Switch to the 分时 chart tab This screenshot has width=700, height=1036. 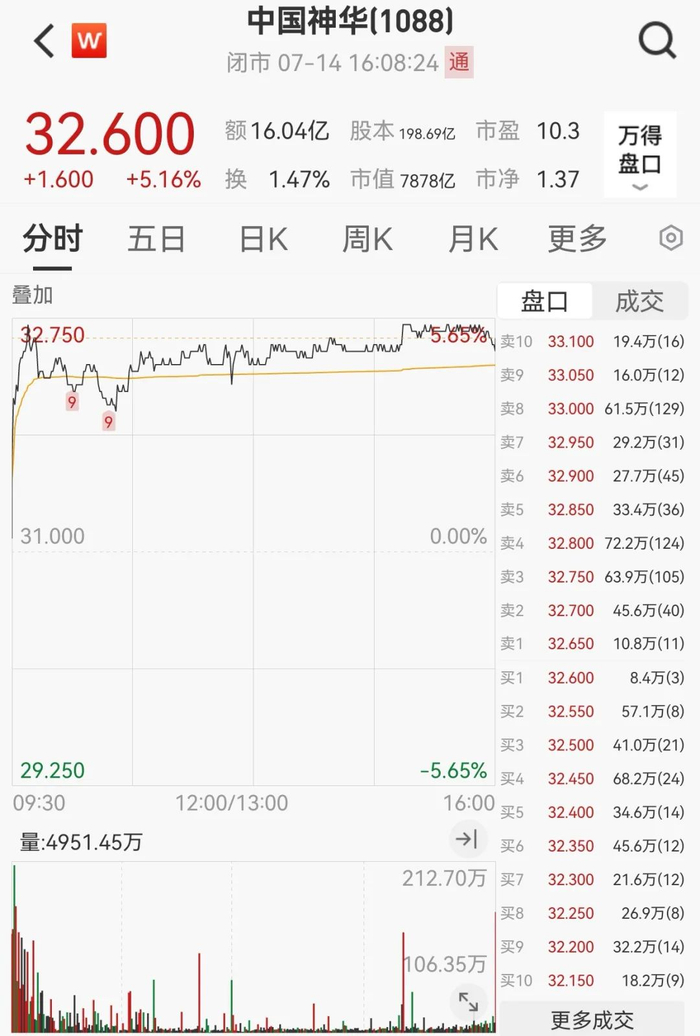click(x=53, y=239)
